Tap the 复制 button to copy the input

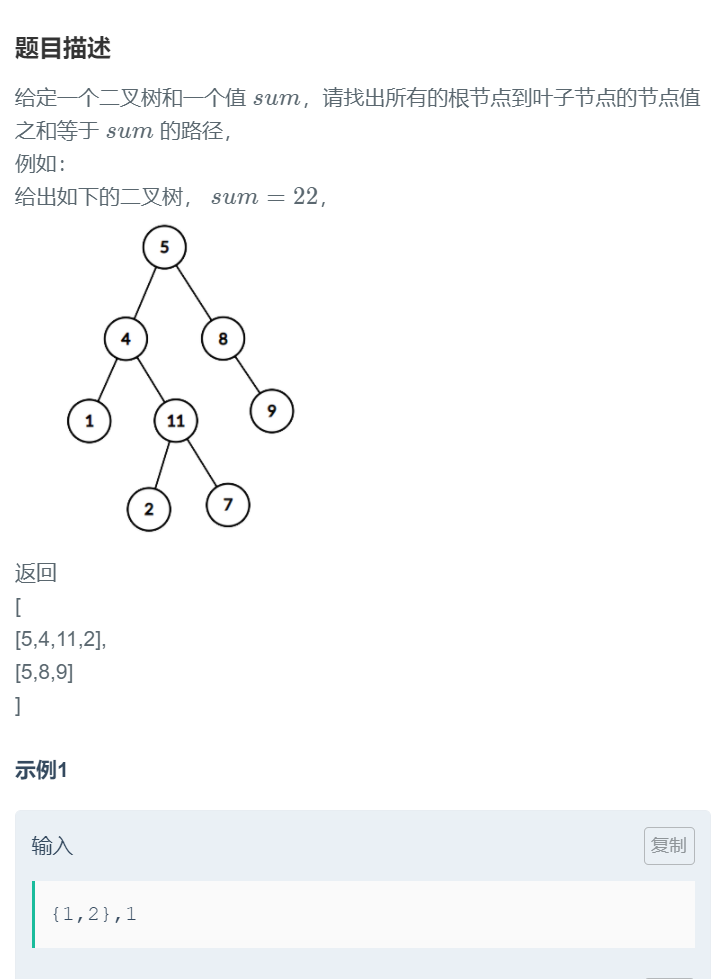point(668,846)
